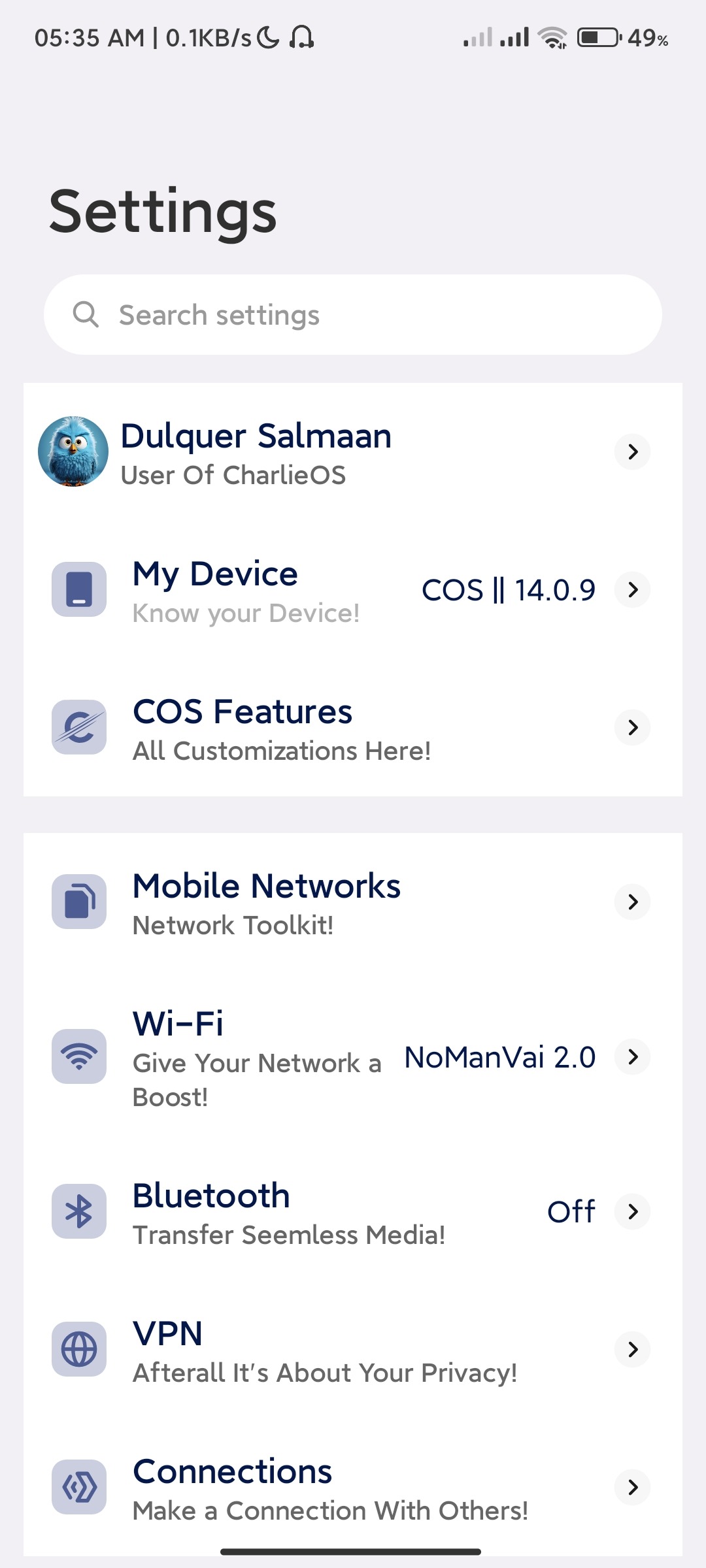Select the VPN row
Viewport: 706px width, 1568px height.
353,1350
